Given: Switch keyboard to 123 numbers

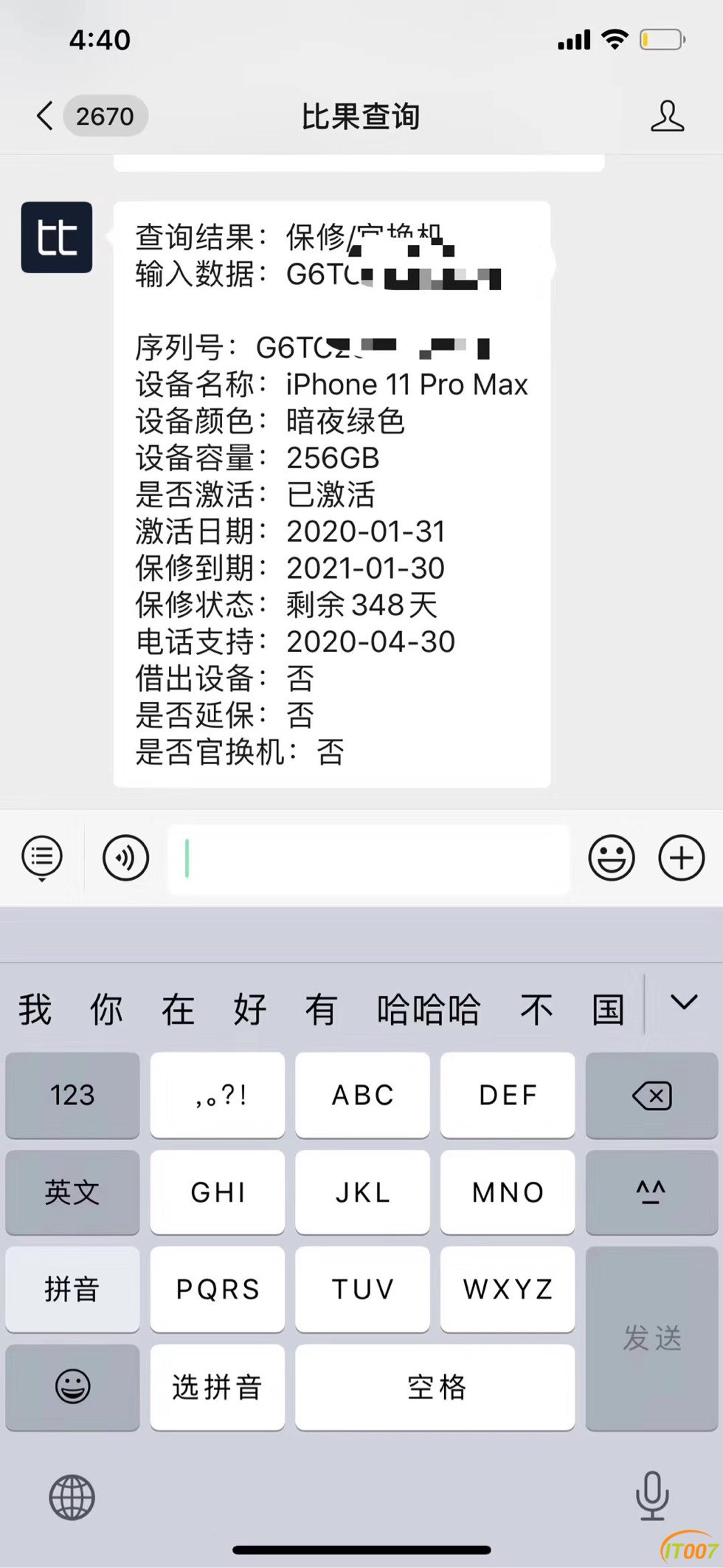Looking at the screenshot, I should pyautogui.click(x=72, y=1095).
